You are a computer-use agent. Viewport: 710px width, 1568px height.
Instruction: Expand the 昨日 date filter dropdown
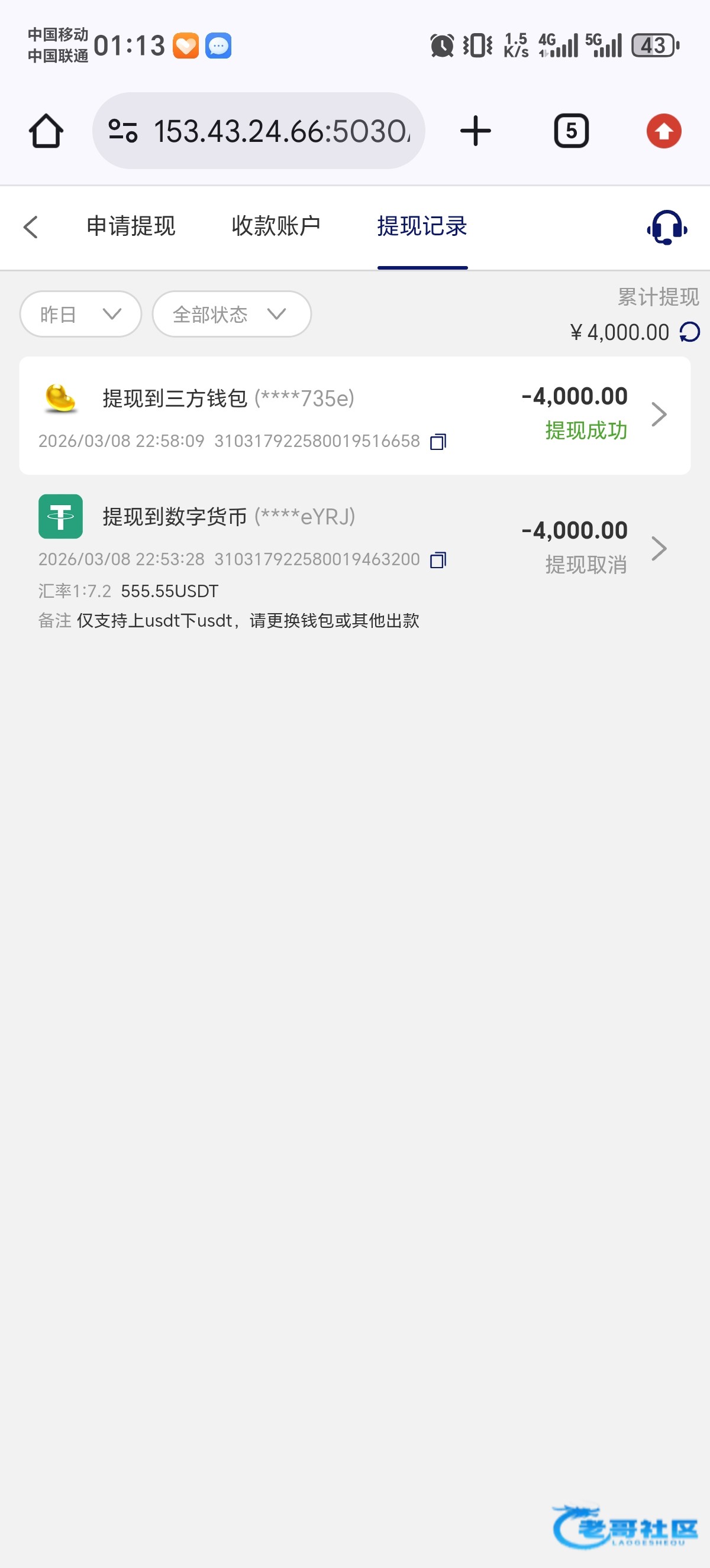[80, 314]
